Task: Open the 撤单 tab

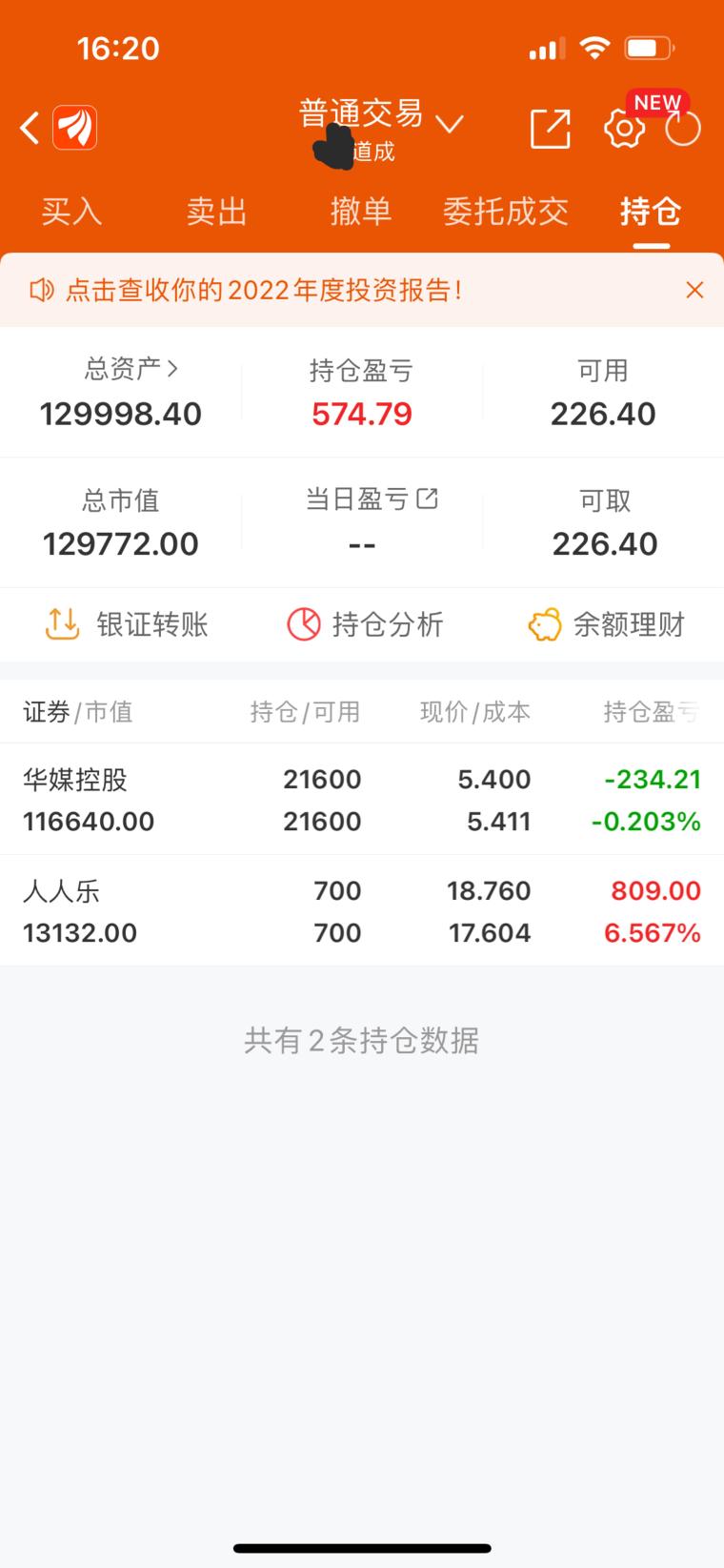Action: click(x=361, y=211)
